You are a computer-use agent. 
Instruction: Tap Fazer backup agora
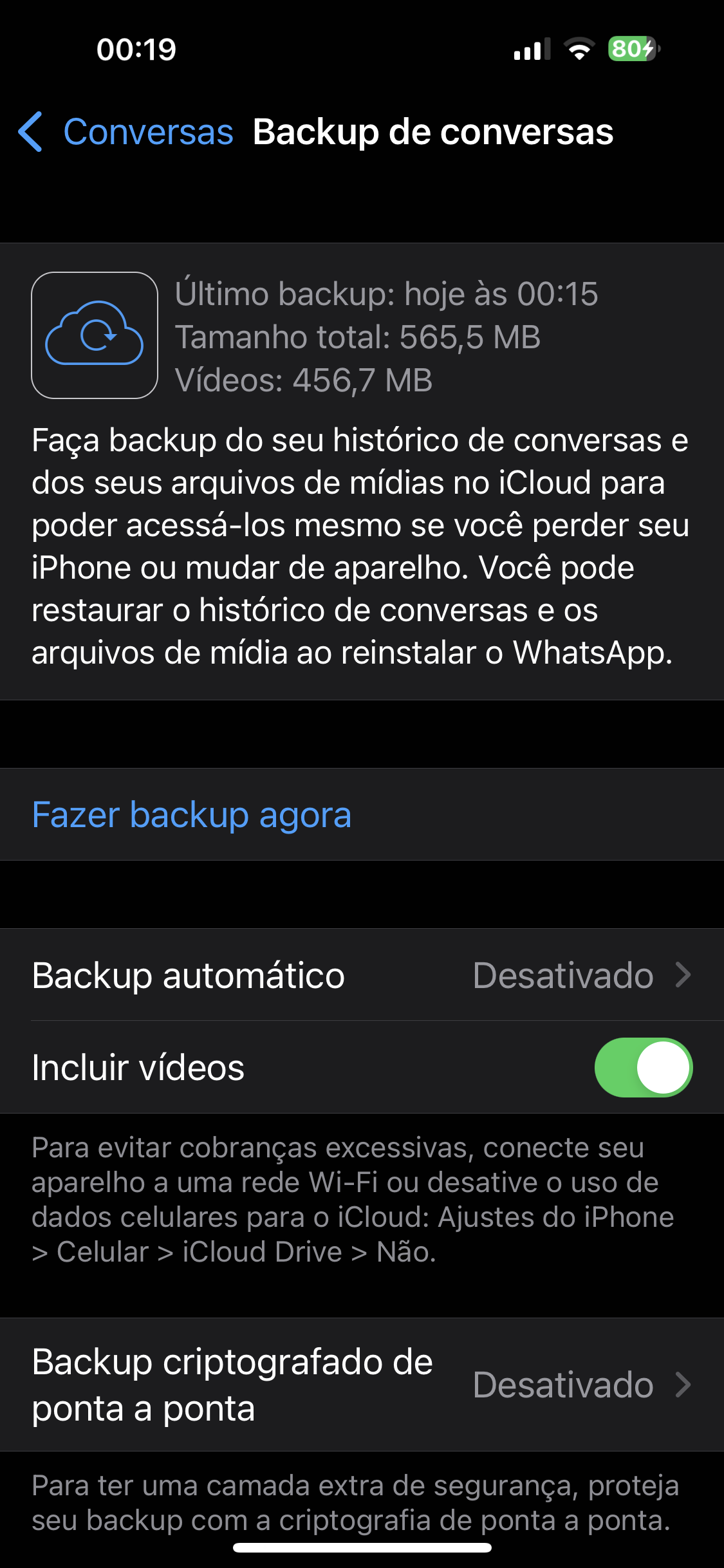click(362, 814)
